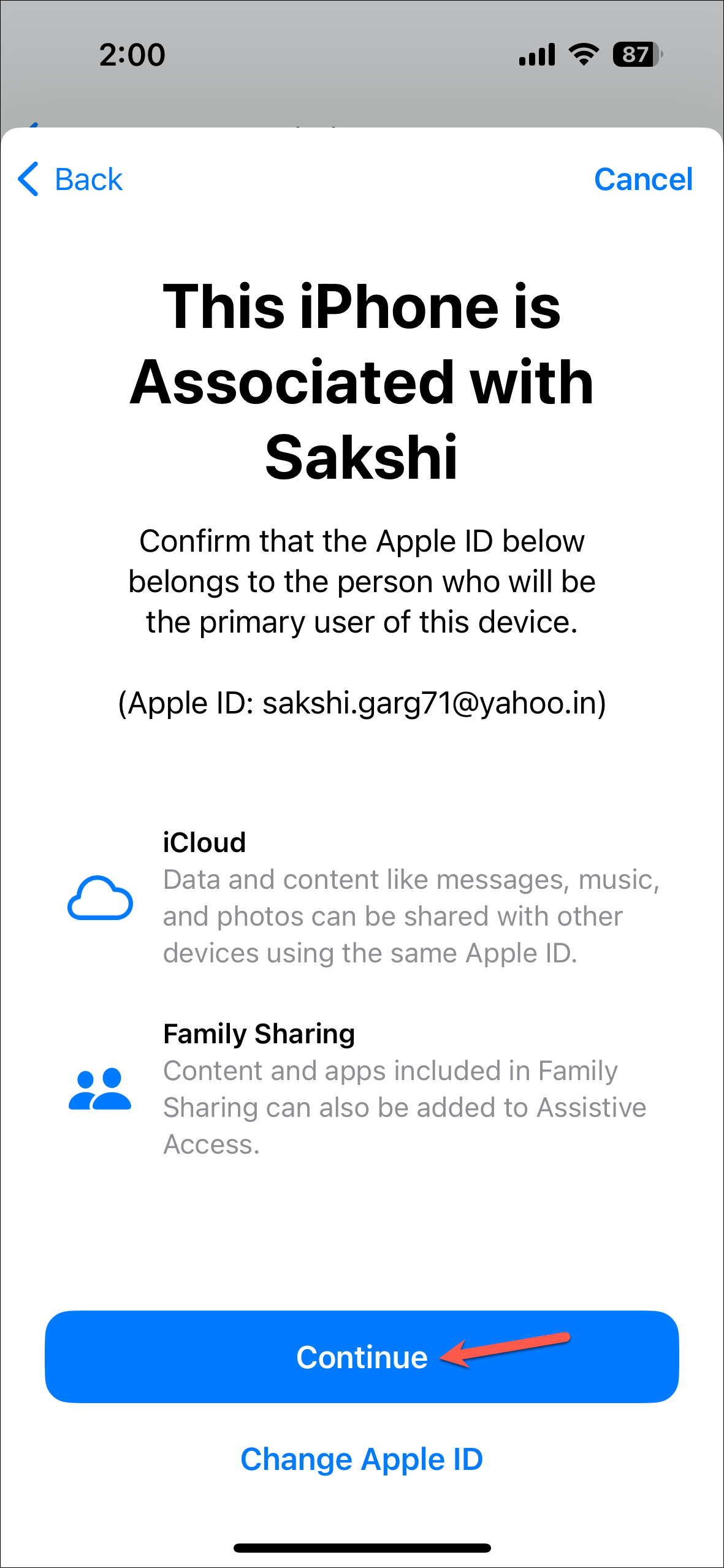Tap Continue to confirm the Apple ID
The height and width of the screenshot is (1568, 724).
tap(362, 1357)
